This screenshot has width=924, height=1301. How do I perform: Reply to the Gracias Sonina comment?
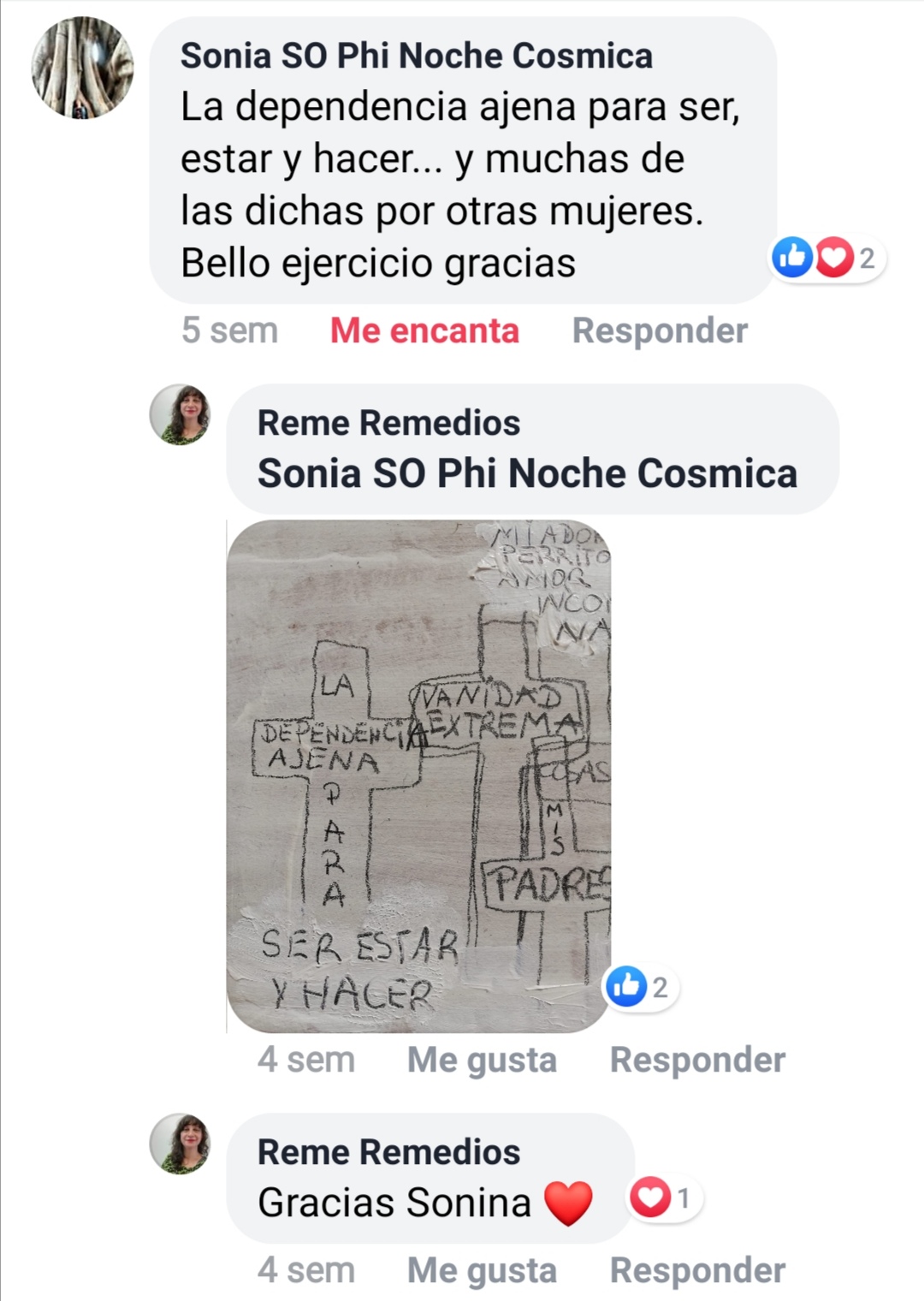[697, 1270]
